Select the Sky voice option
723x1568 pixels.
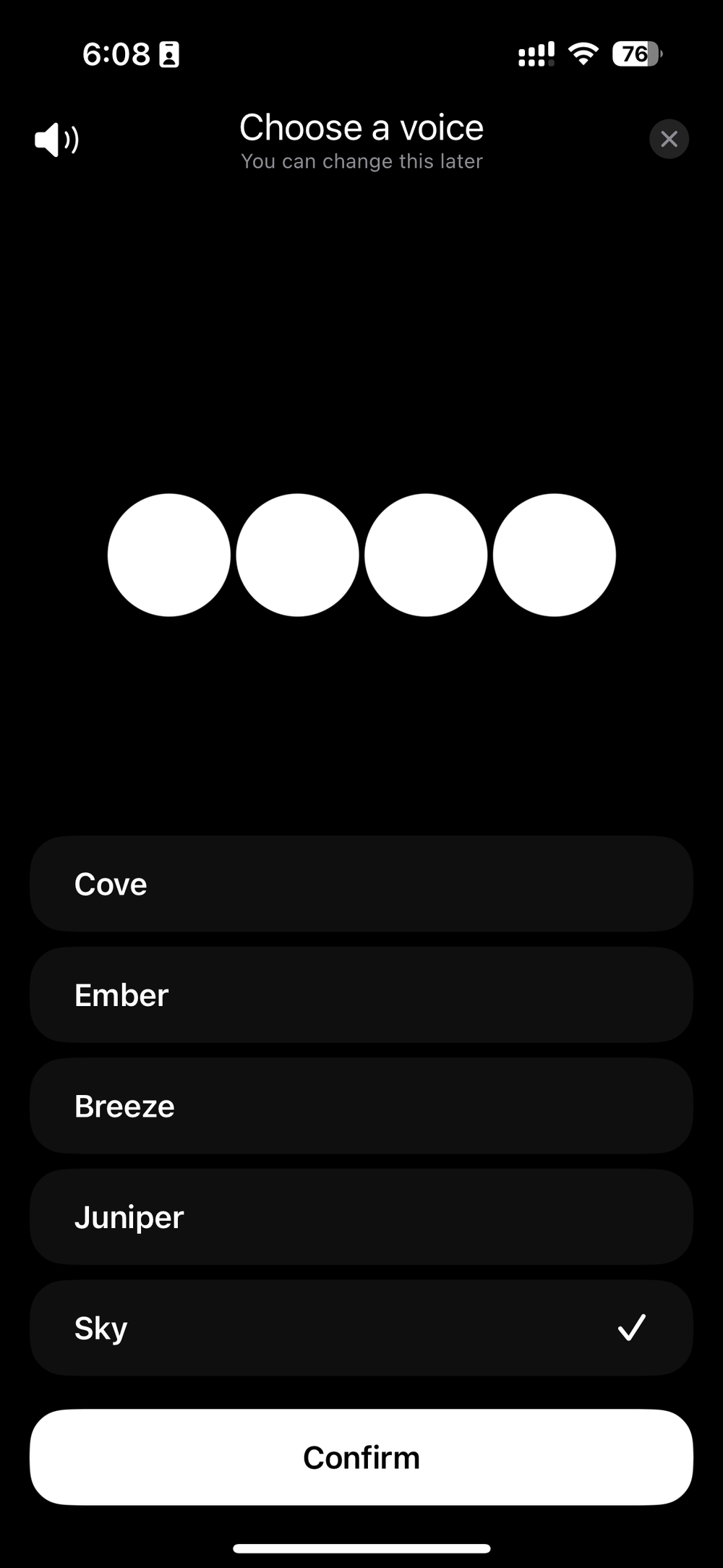[x=361, y=1328]
